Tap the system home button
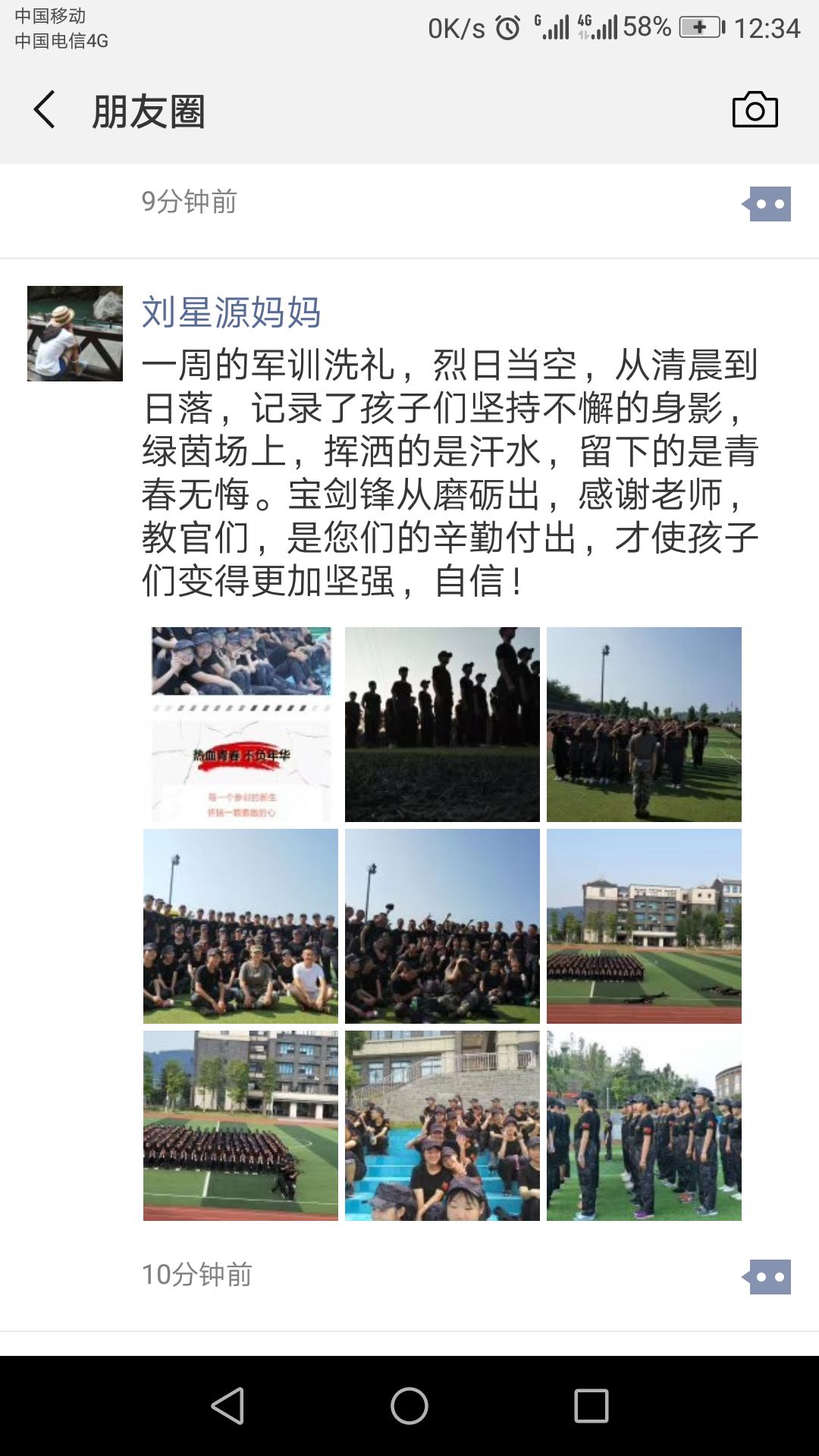This screenshot has height=1456, width=819. tap(409, 1406)
